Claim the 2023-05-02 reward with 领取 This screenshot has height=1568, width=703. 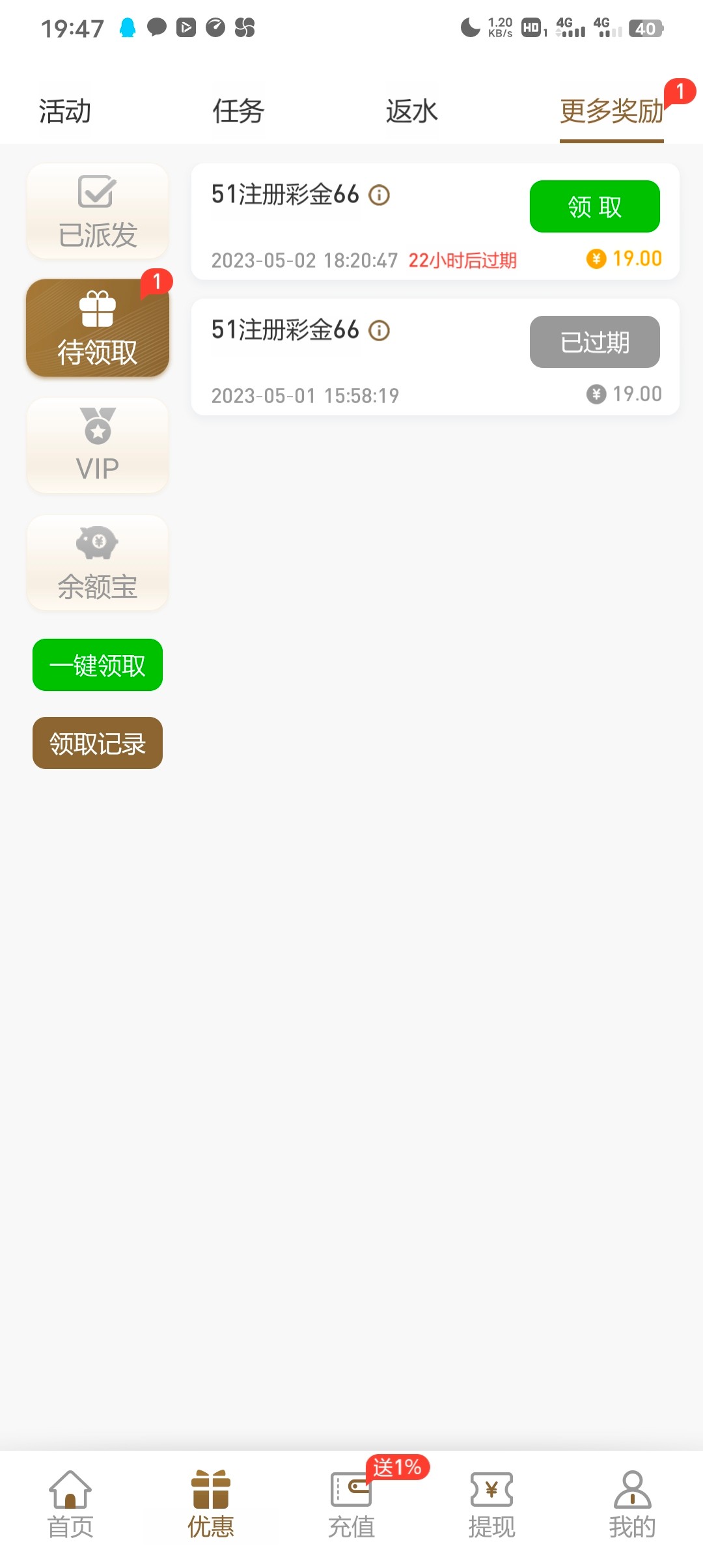coord(594,206)
